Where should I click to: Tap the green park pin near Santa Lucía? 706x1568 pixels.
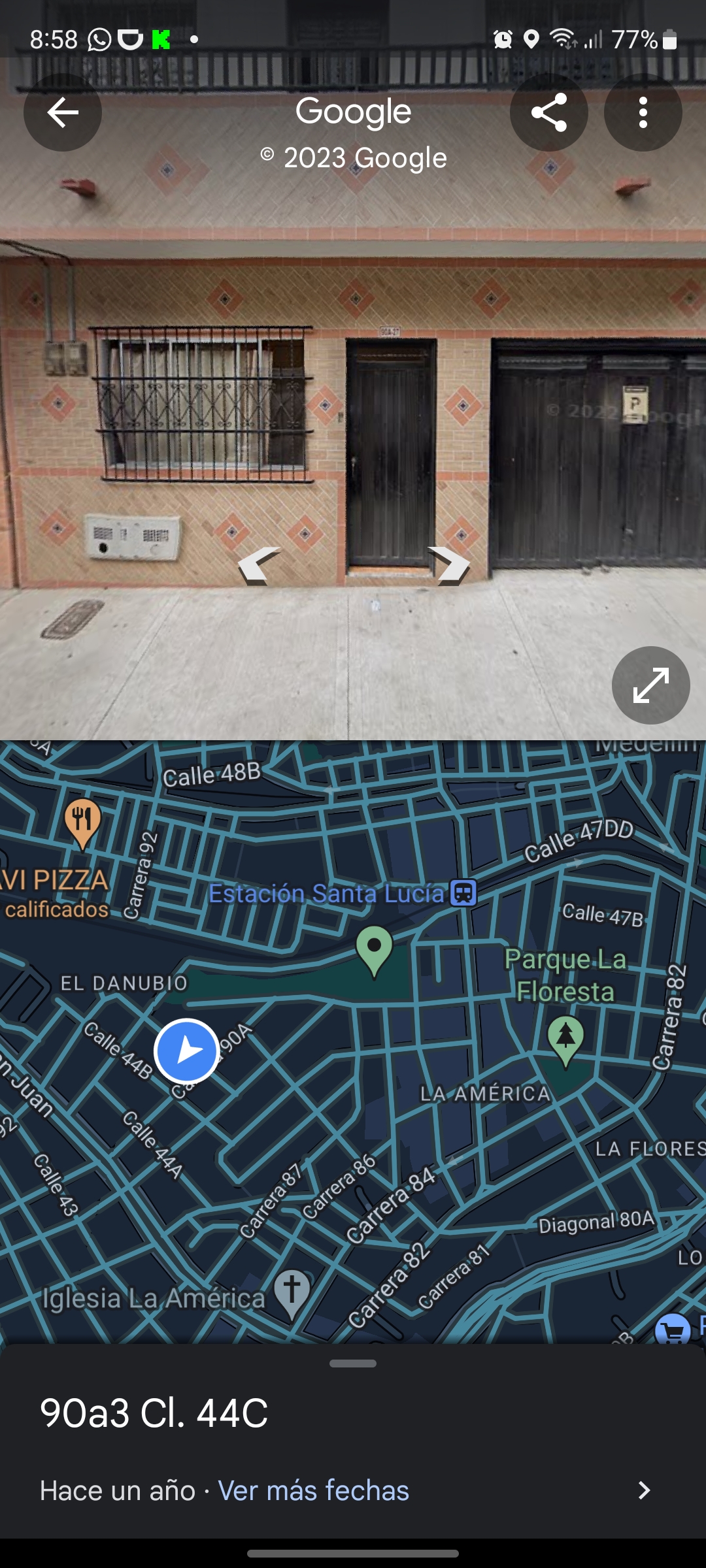pos(375,951)
